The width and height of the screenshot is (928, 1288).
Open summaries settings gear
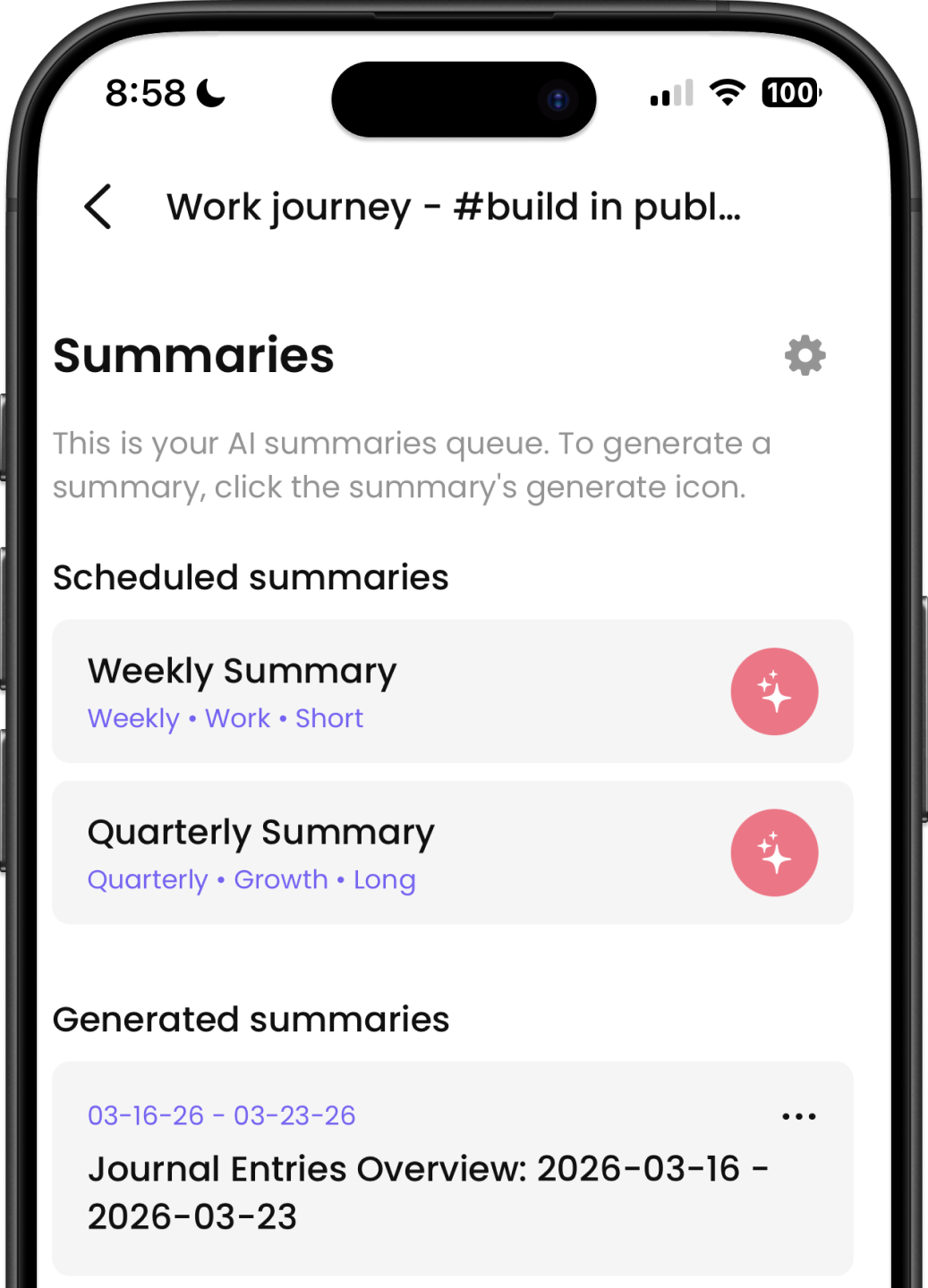pyautogui.click(x=805, y=355)
